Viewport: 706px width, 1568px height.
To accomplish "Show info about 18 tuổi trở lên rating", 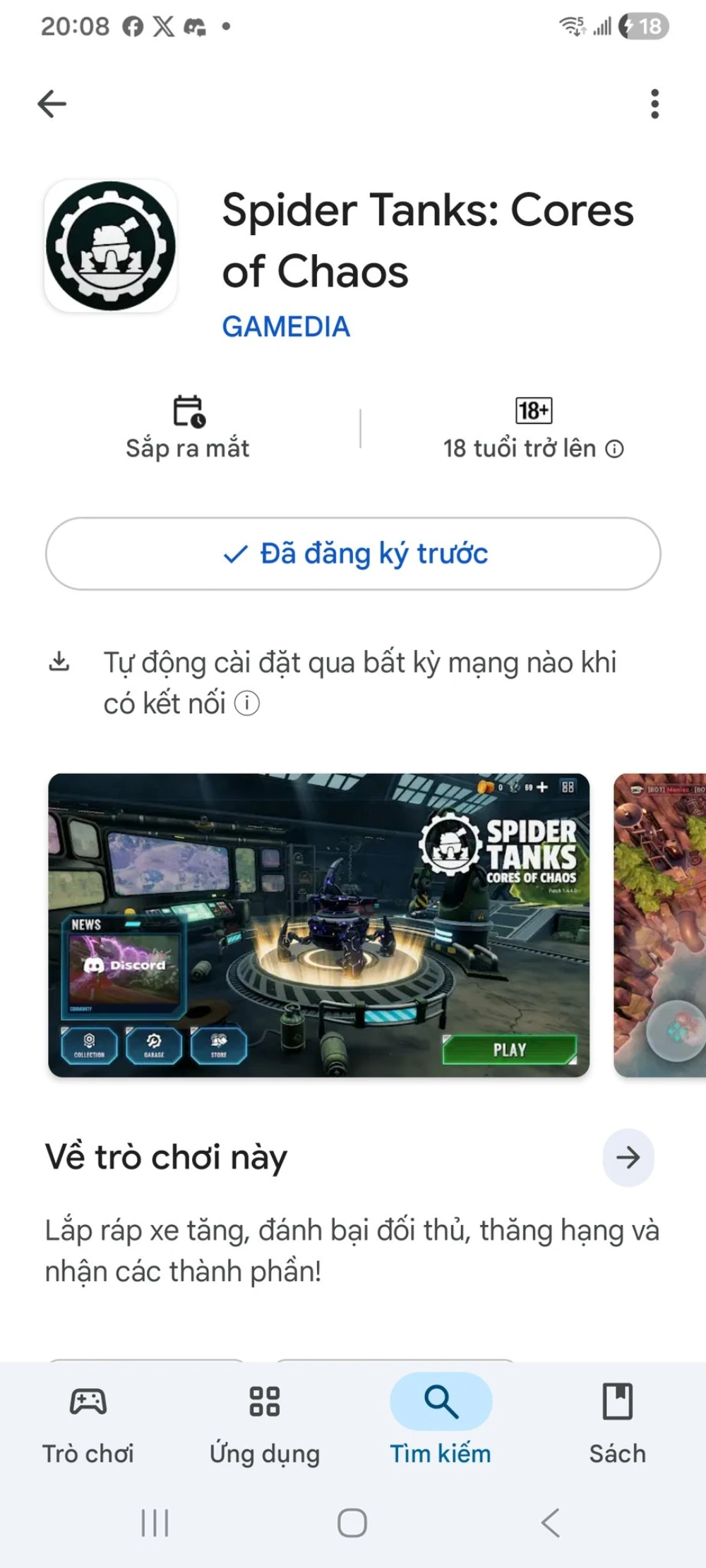I will [615, 449].
